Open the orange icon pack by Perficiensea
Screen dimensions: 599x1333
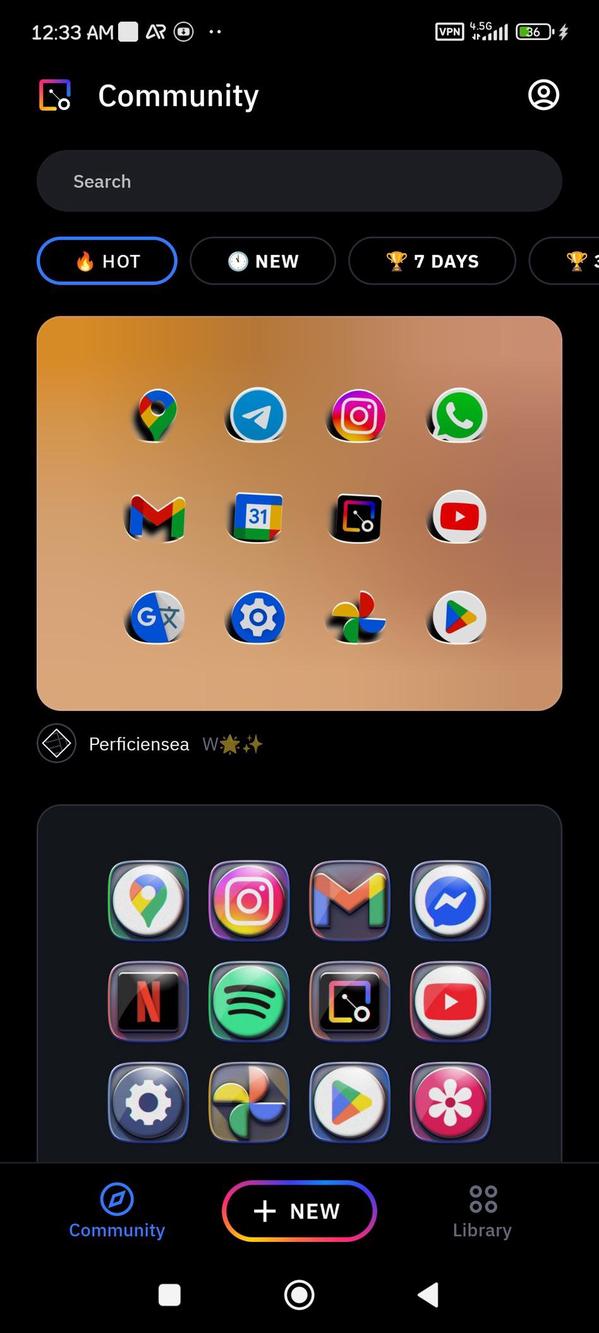point(299,513)
